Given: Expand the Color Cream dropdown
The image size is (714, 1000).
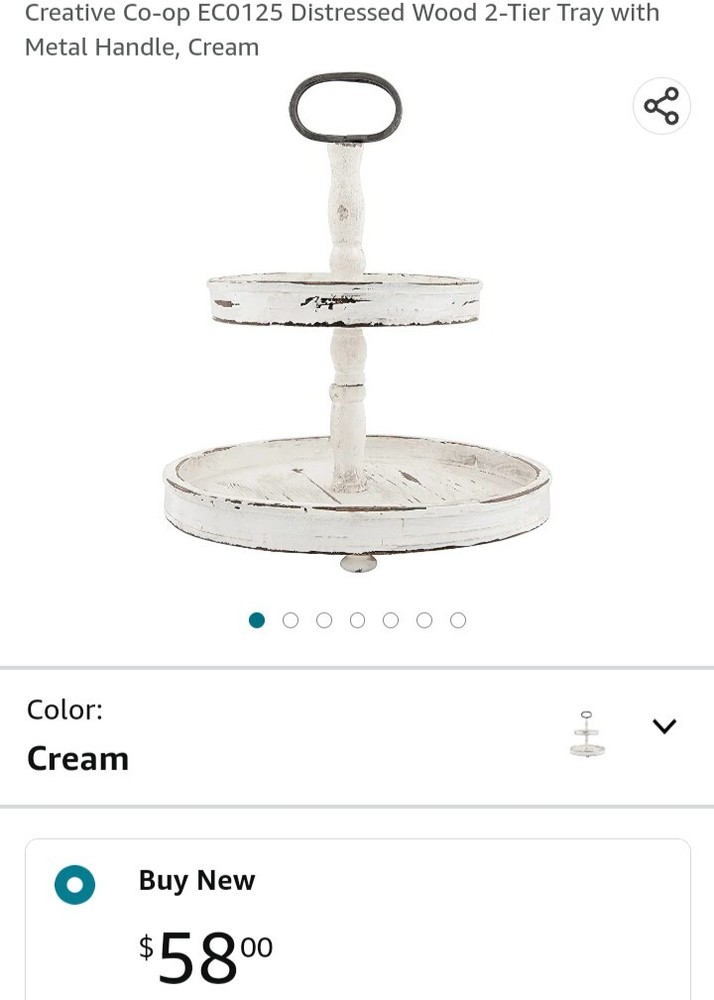Looking at the screenshot, I should [664, 727].
